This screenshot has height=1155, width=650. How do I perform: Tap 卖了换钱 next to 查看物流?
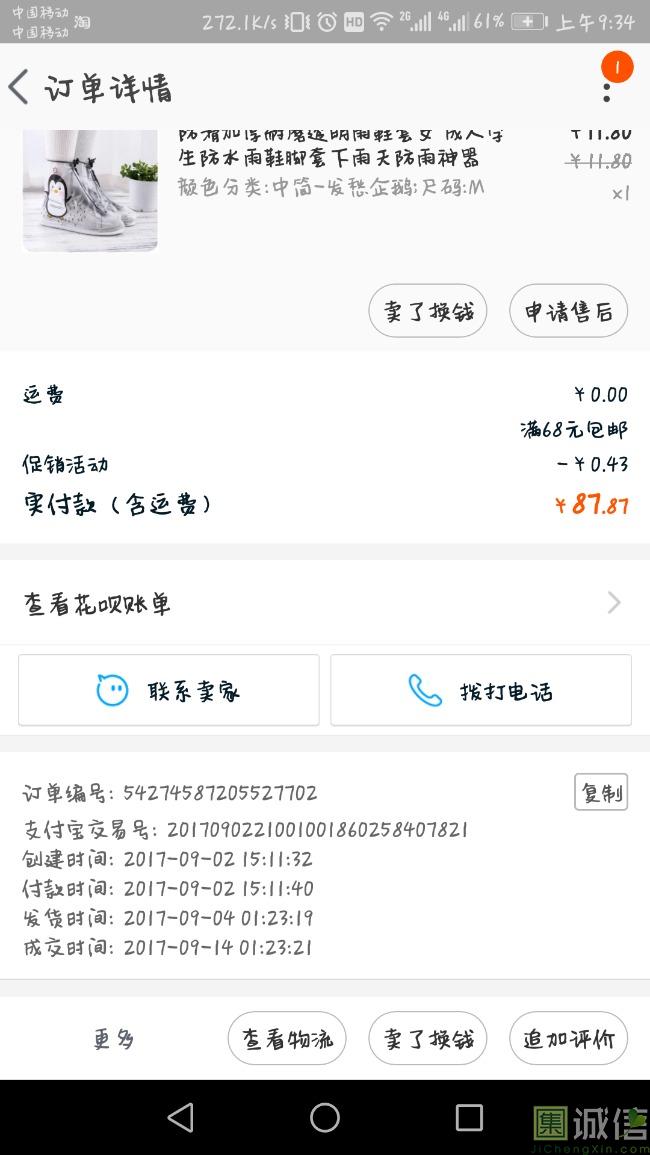coord(427,1039)
